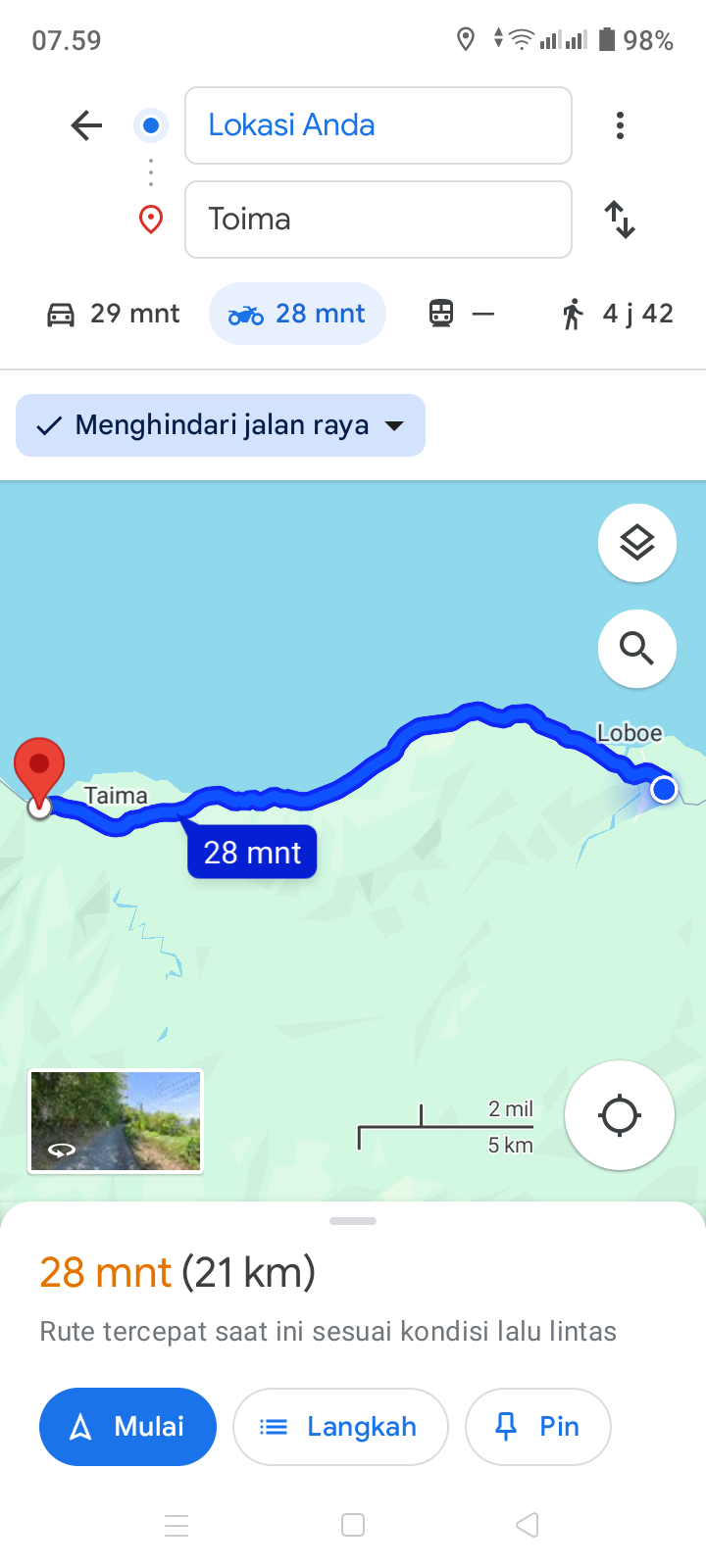Switch to car mode 29 mnt
Image resolution: width=706 pixels, height=1568 pixels.
[114, 314]
